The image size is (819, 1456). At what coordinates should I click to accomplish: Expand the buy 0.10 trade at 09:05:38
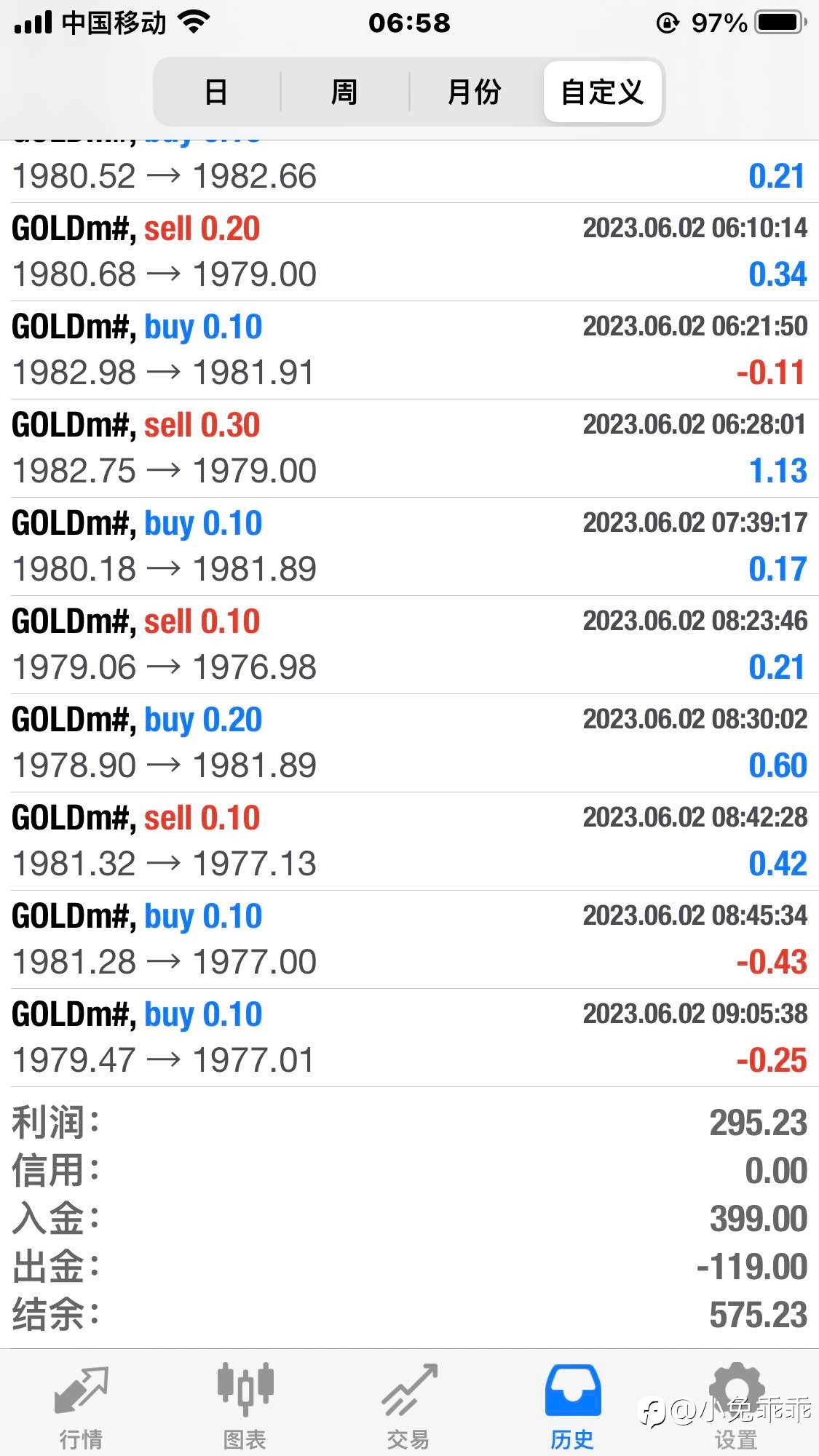coord(409,1038)
